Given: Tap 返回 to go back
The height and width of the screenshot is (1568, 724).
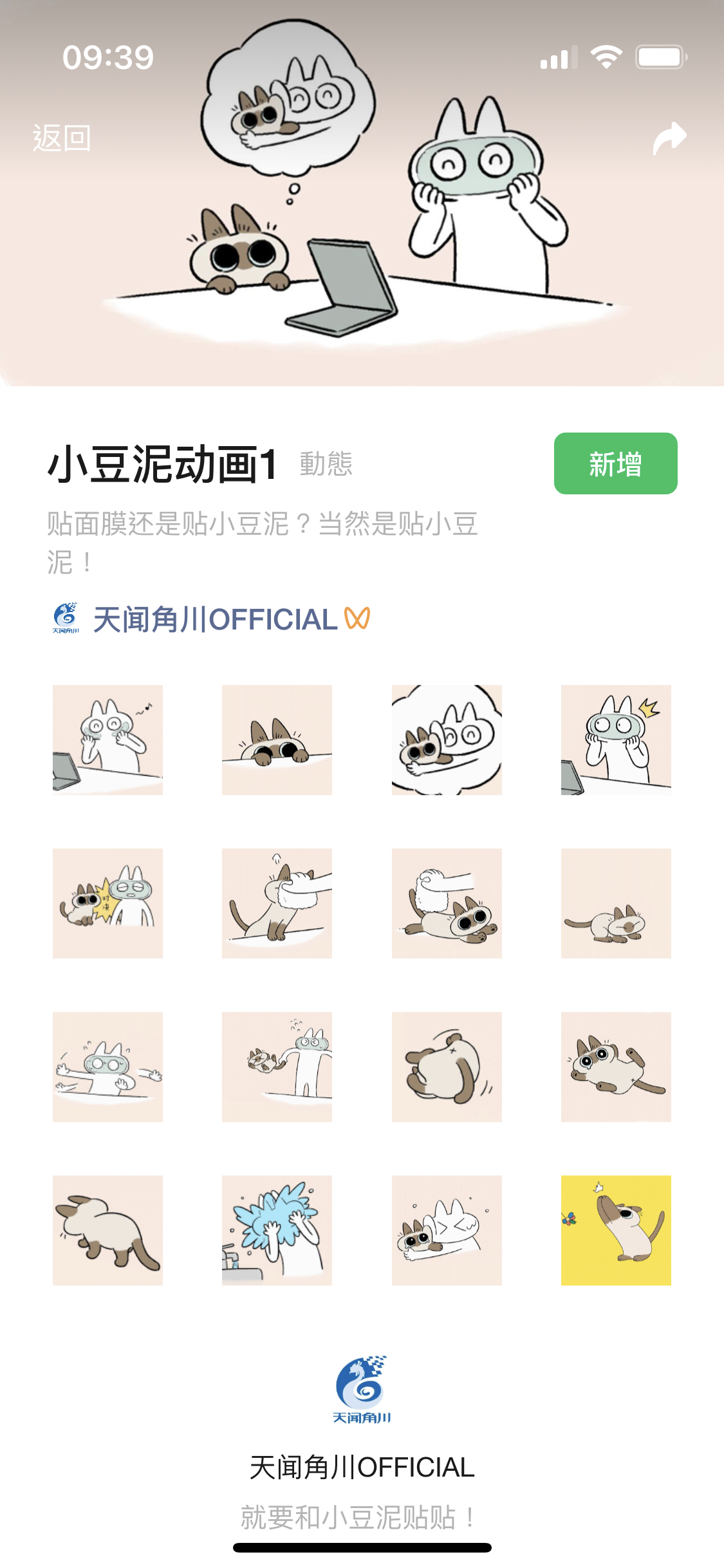Looking at the screenshot, I should [62, 138].
